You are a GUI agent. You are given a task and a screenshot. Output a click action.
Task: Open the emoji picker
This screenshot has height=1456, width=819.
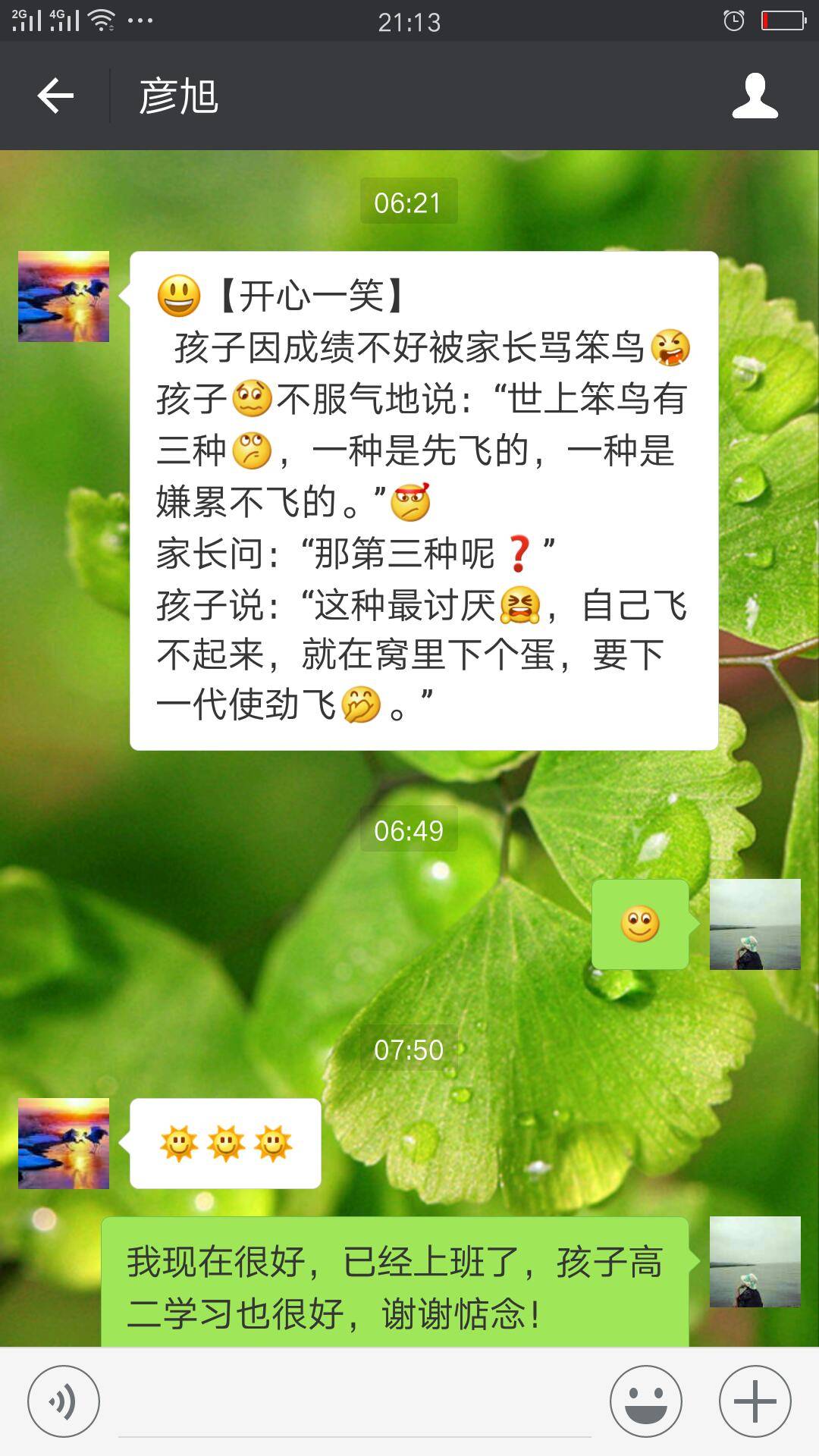[x=646, y=1401]
